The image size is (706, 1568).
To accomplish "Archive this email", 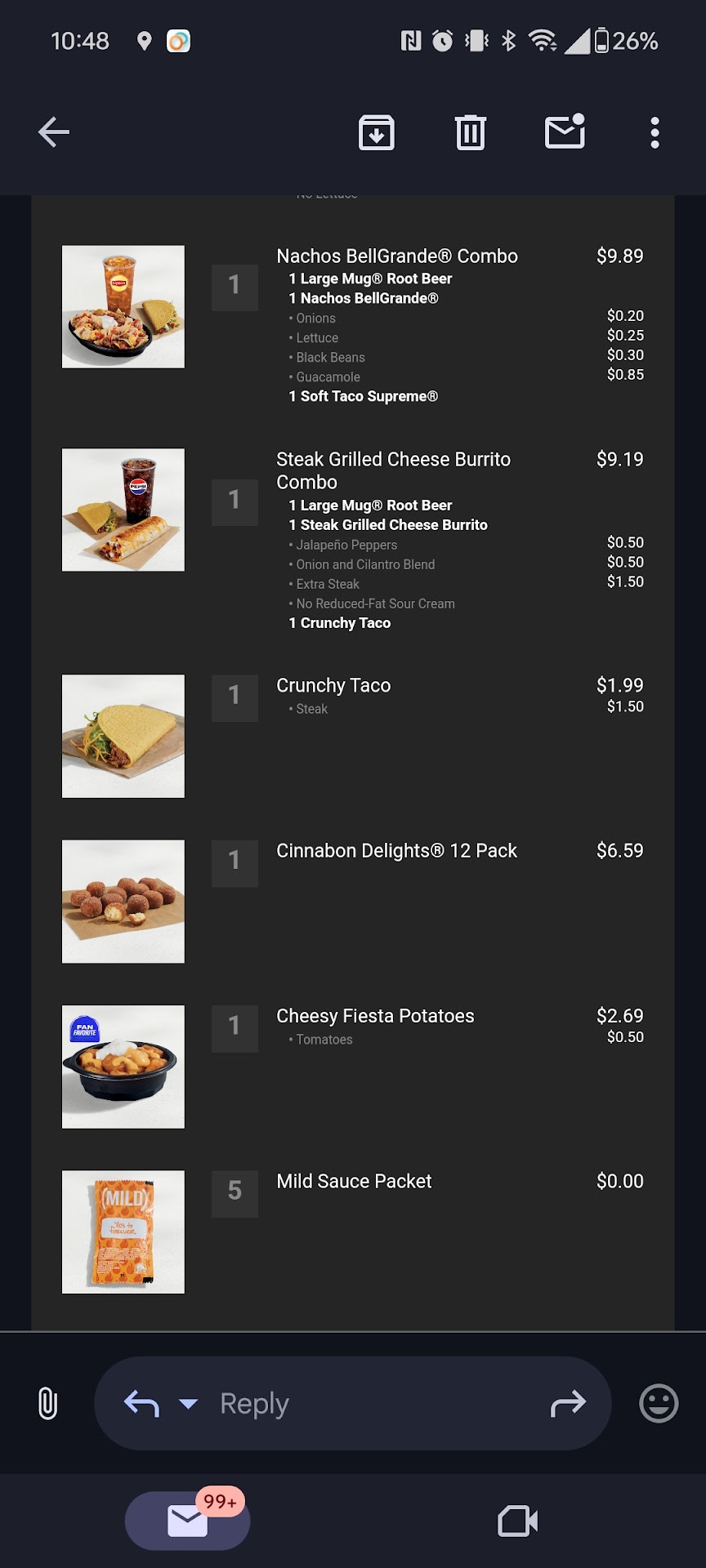I will pyautogui.click(x=377, y=132).
